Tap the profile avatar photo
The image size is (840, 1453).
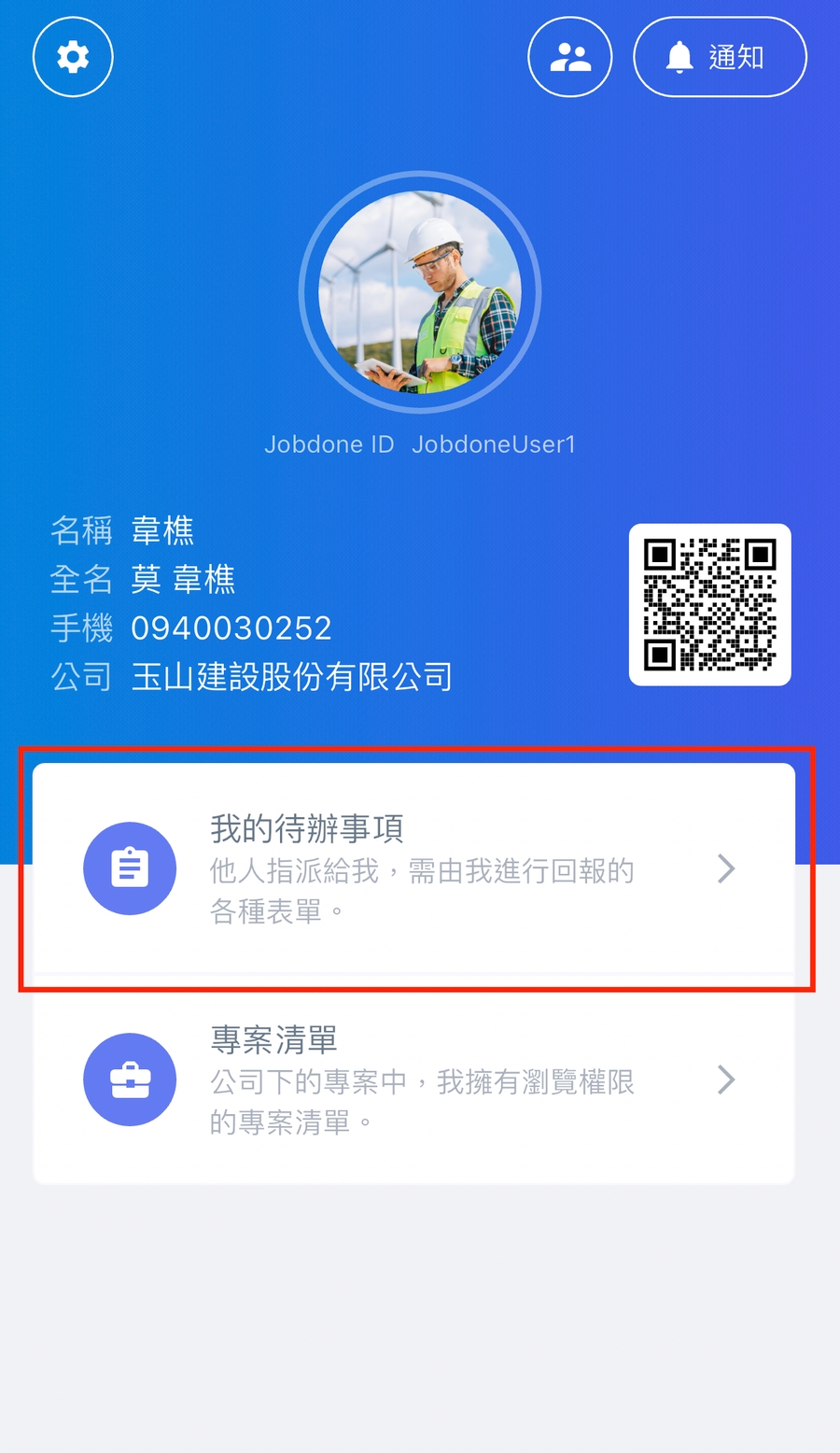[420, 292]
